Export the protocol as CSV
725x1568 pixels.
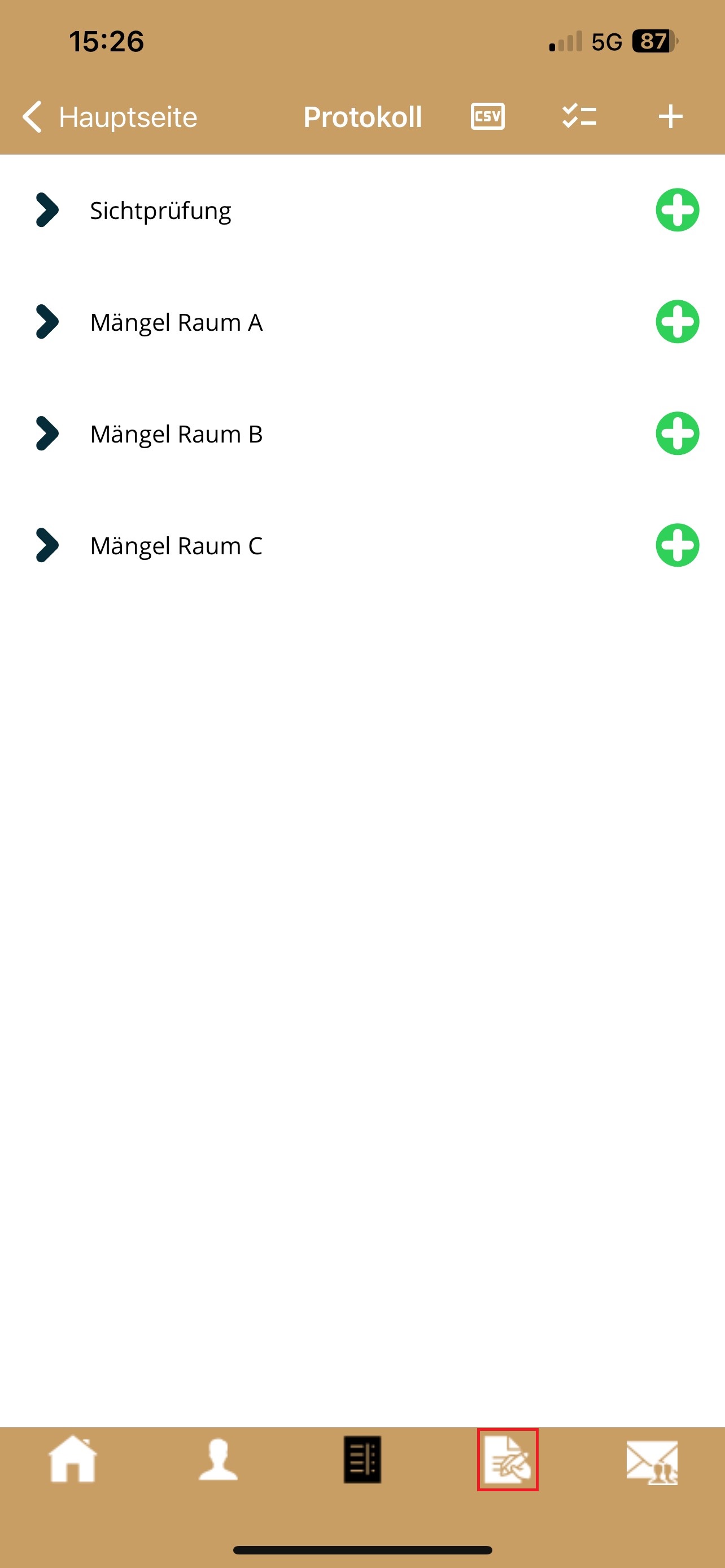pos(487,116)
